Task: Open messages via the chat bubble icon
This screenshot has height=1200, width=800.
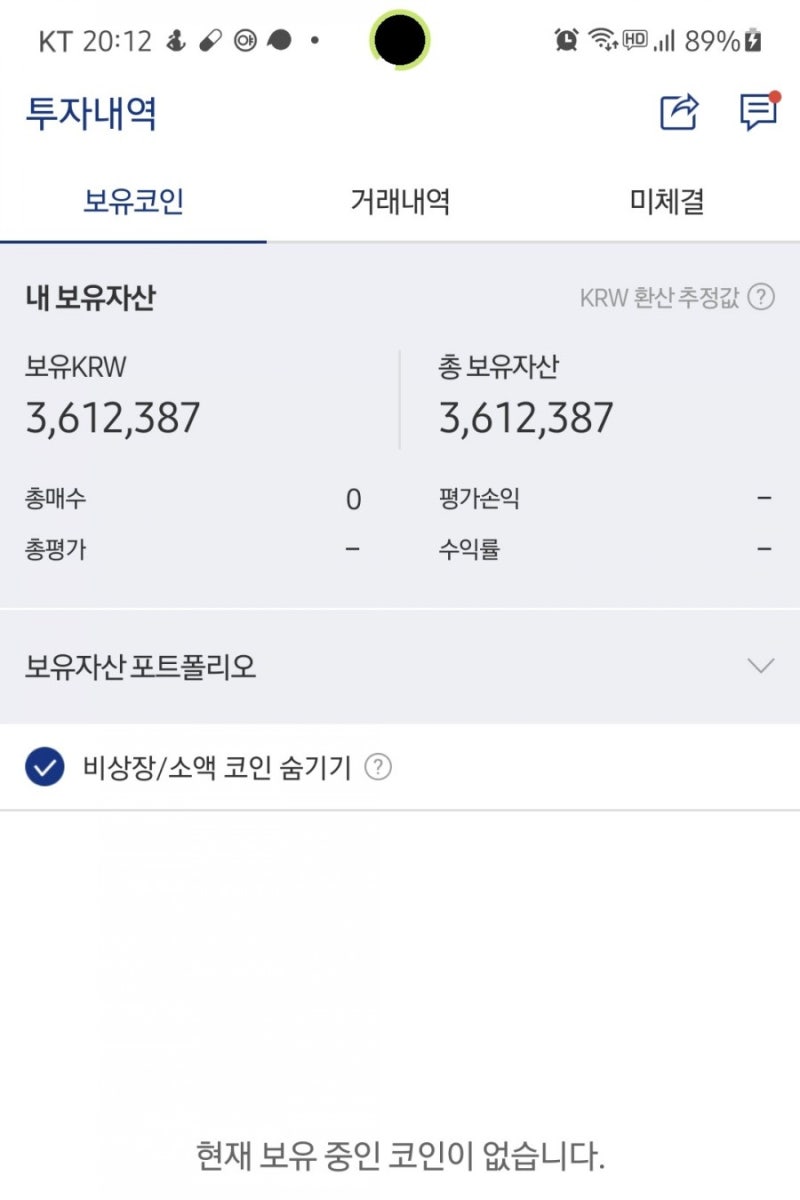Action: coord(758,114)
